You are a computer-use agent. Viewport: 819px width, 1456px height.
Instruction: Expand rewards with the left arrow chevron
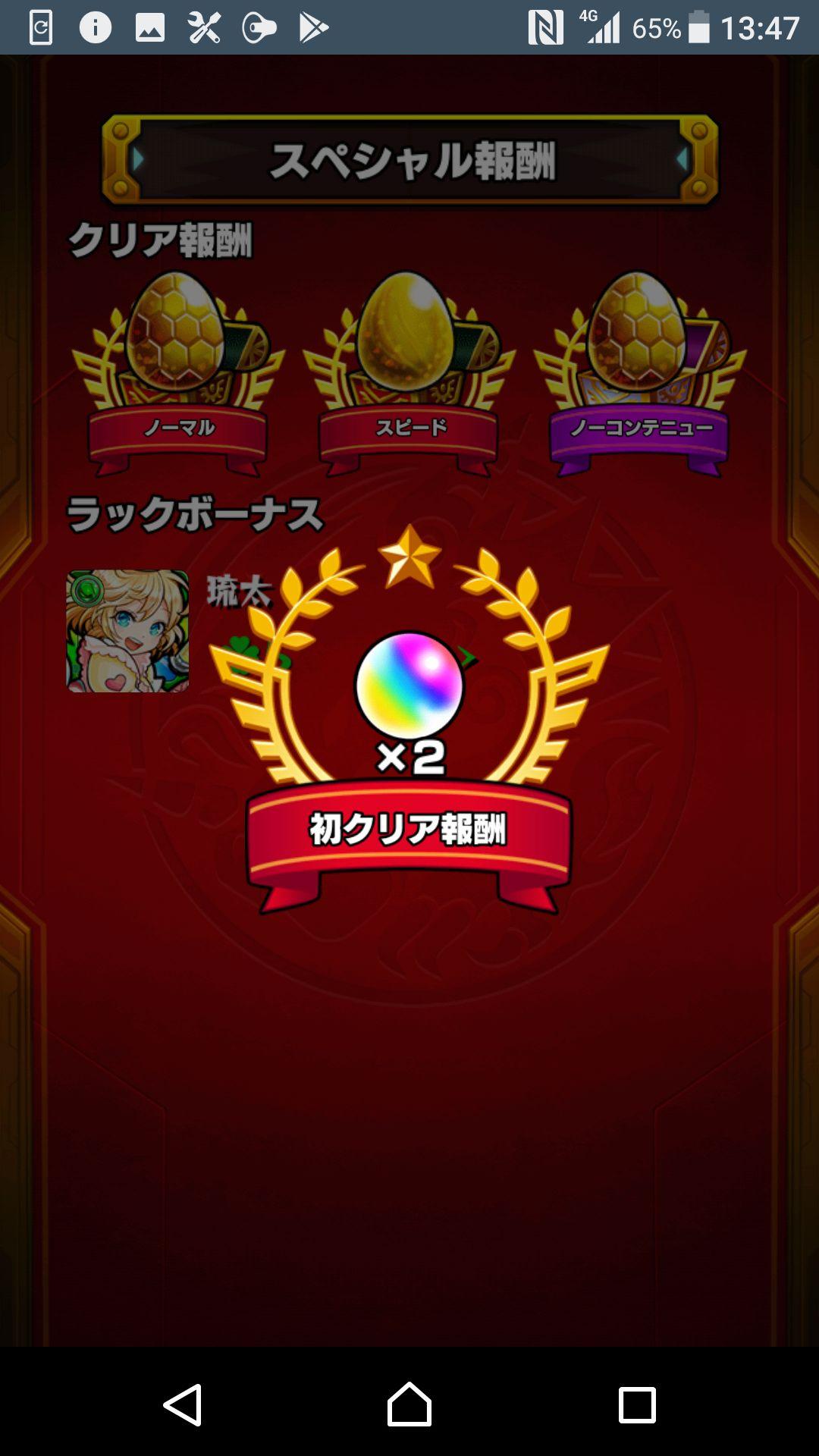[x=137, y=159]
